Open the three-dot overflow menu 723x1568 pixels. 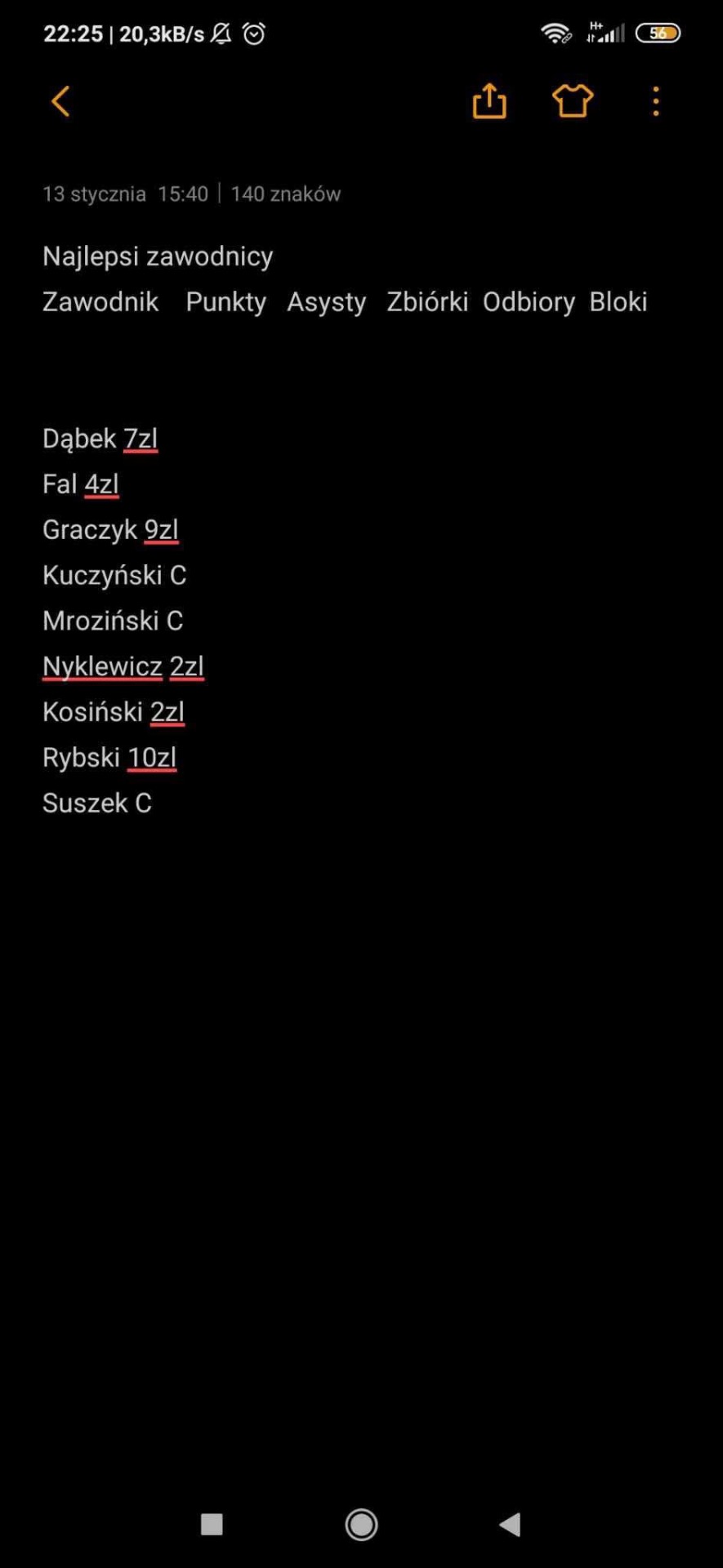coord(656,102)
